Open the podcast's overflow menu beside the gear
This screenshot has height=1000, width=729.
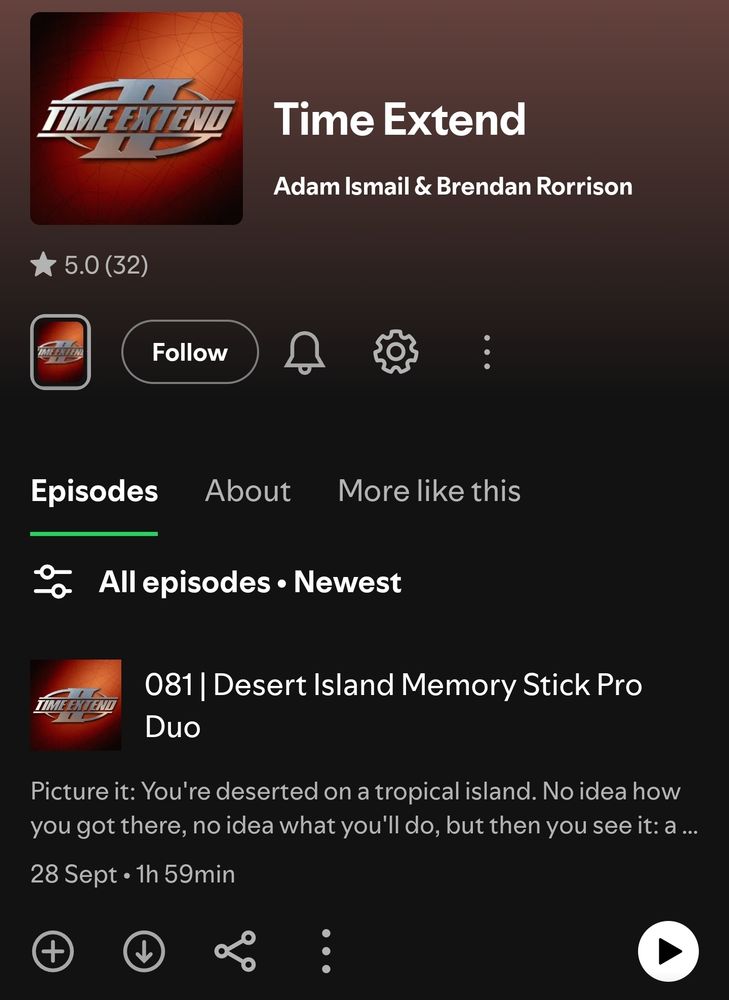(487, 352)
